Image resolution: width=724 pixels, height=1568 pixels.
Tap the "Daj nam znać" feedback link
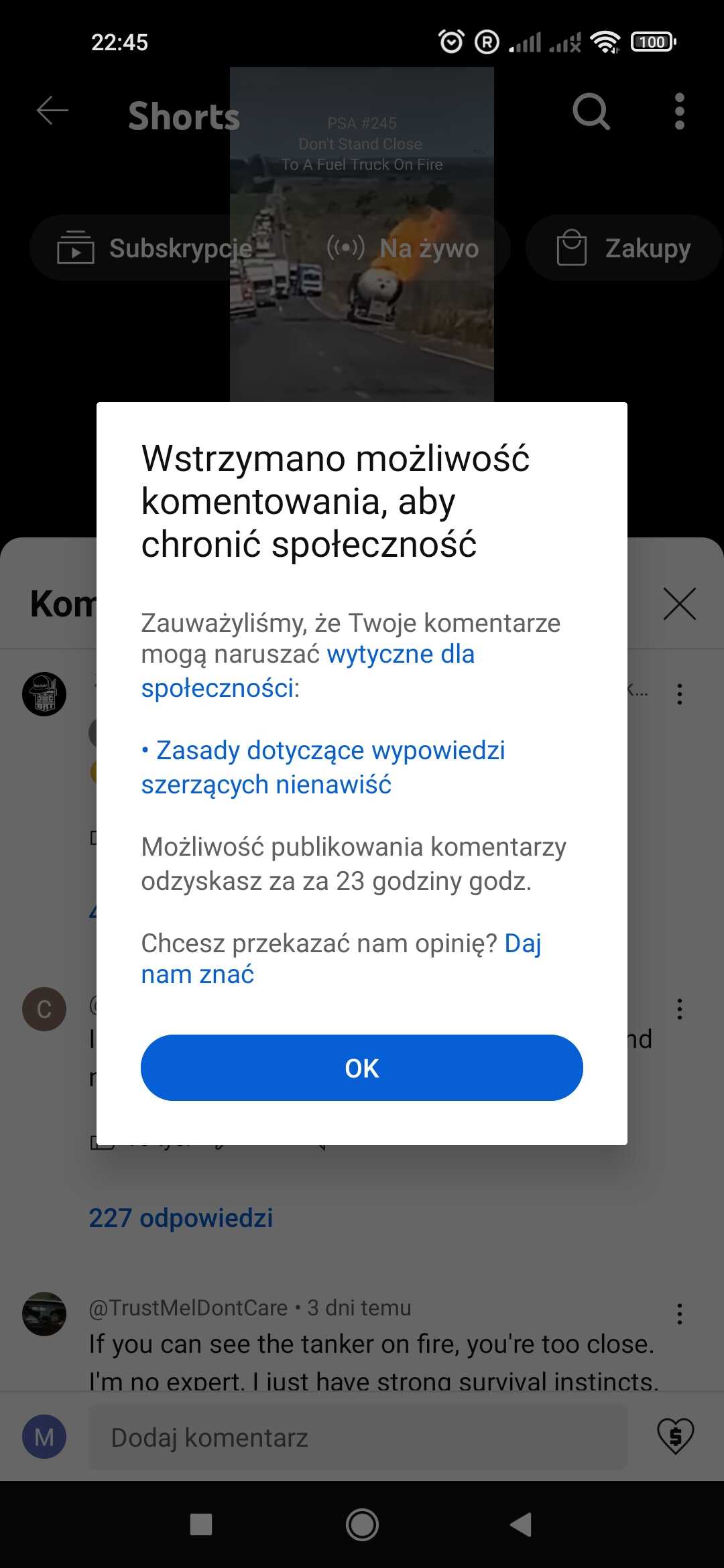(341, 959)
